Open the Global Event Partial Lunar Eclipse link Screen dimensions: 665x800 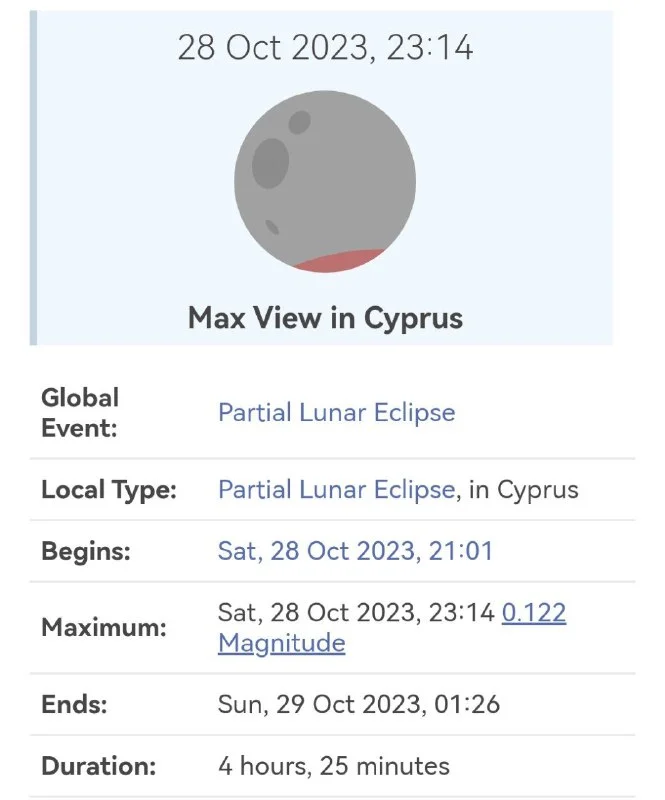point(336,412)
